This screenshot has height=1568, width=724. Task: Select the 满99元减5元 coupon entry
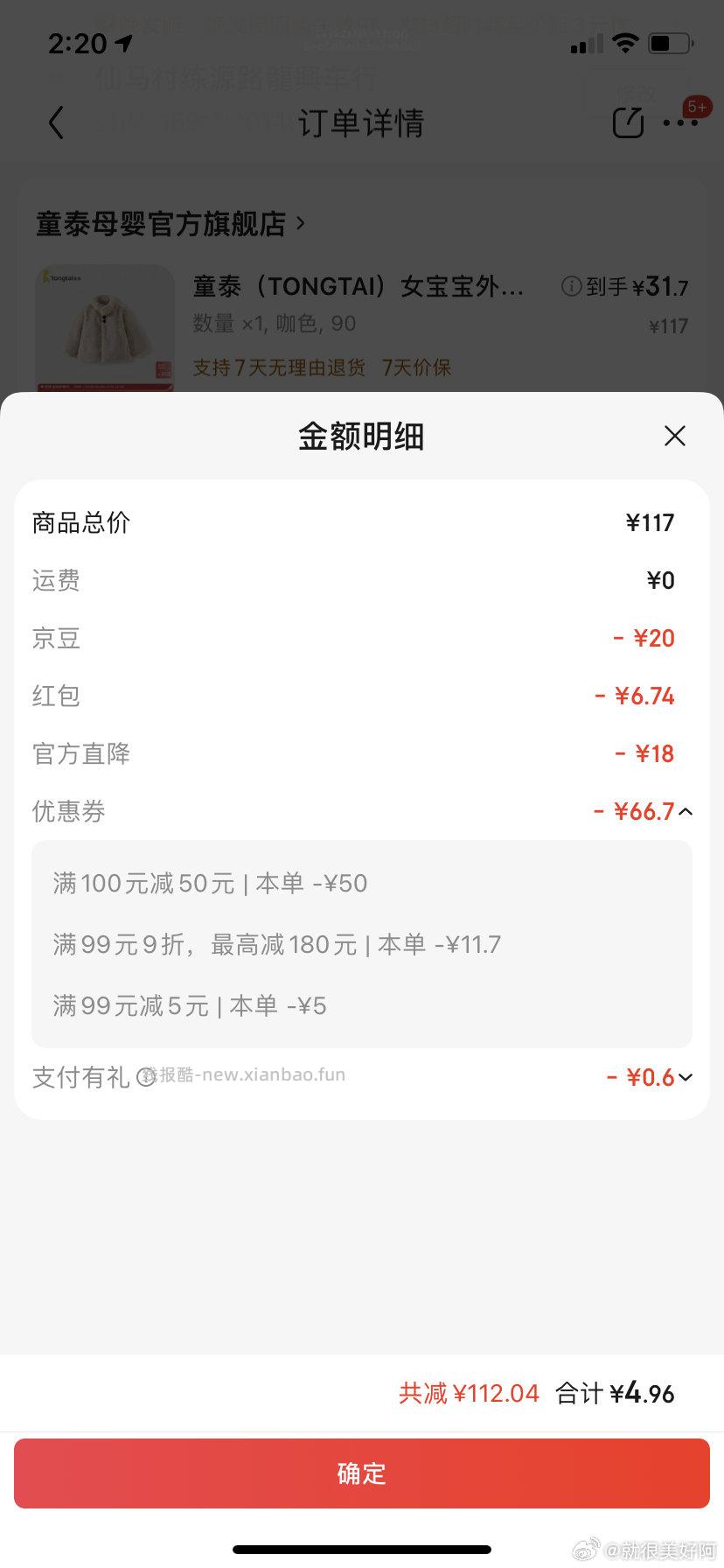pyautogui.click(x=188, y=1005)
